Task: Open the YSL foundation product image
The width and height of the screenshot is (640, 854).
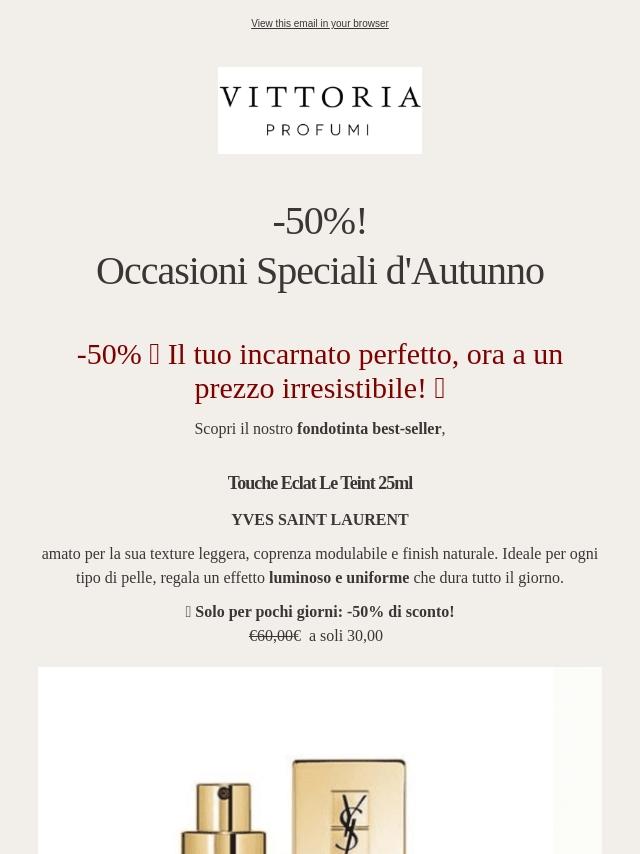Action: pos(320,760)
